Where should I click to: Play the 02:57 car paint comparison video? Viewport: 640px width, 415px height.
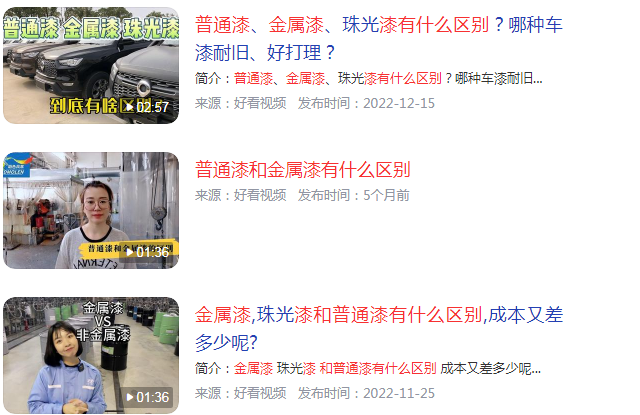pos(91,65)
